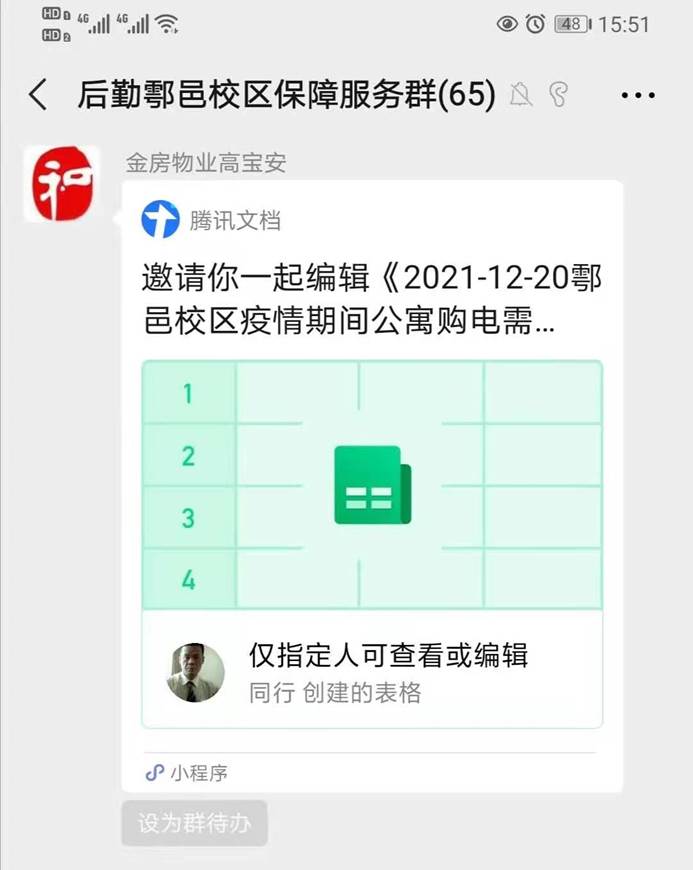Open 金房物业高宝安's avatar profile
The image size is (693, 870).
[62, 184]
